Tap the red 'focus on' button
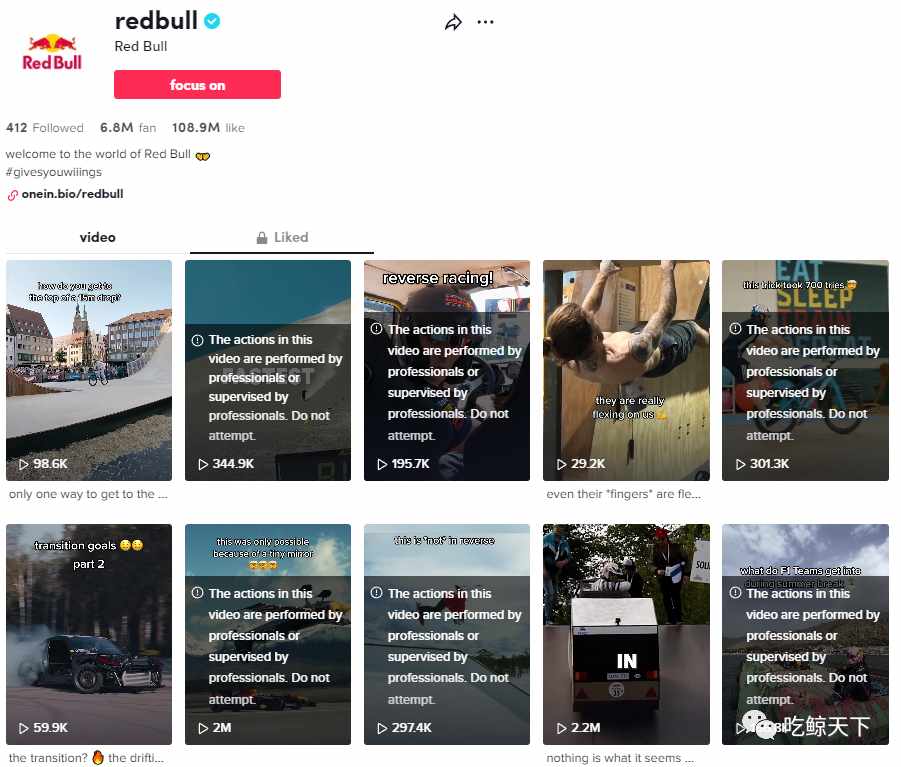This screenshot has height=767, width=901. click(x=197, y=85)
